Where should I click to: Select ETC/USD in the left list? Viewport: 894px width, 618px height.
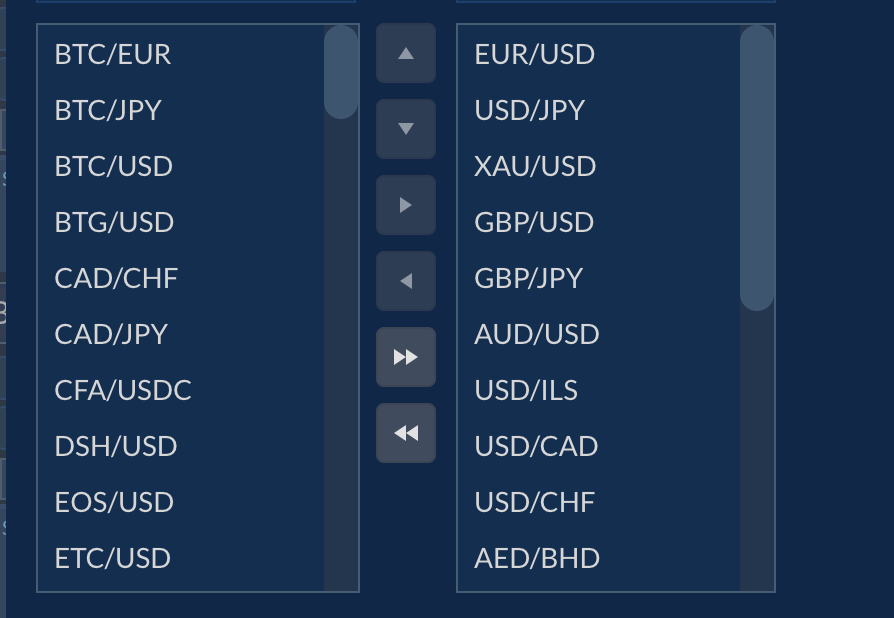click(113, 558)
